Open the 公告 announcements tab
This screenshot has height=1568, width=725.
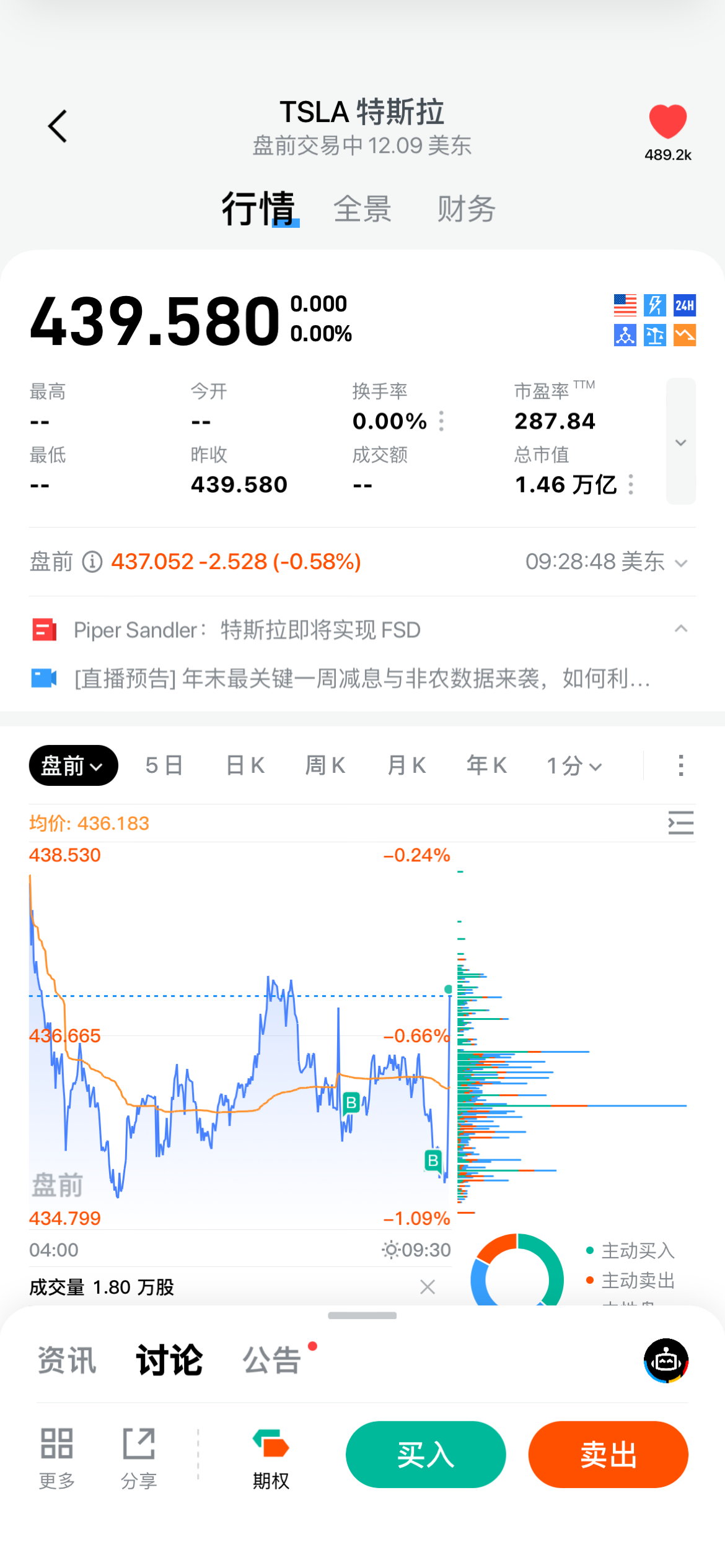[271, 1361]
